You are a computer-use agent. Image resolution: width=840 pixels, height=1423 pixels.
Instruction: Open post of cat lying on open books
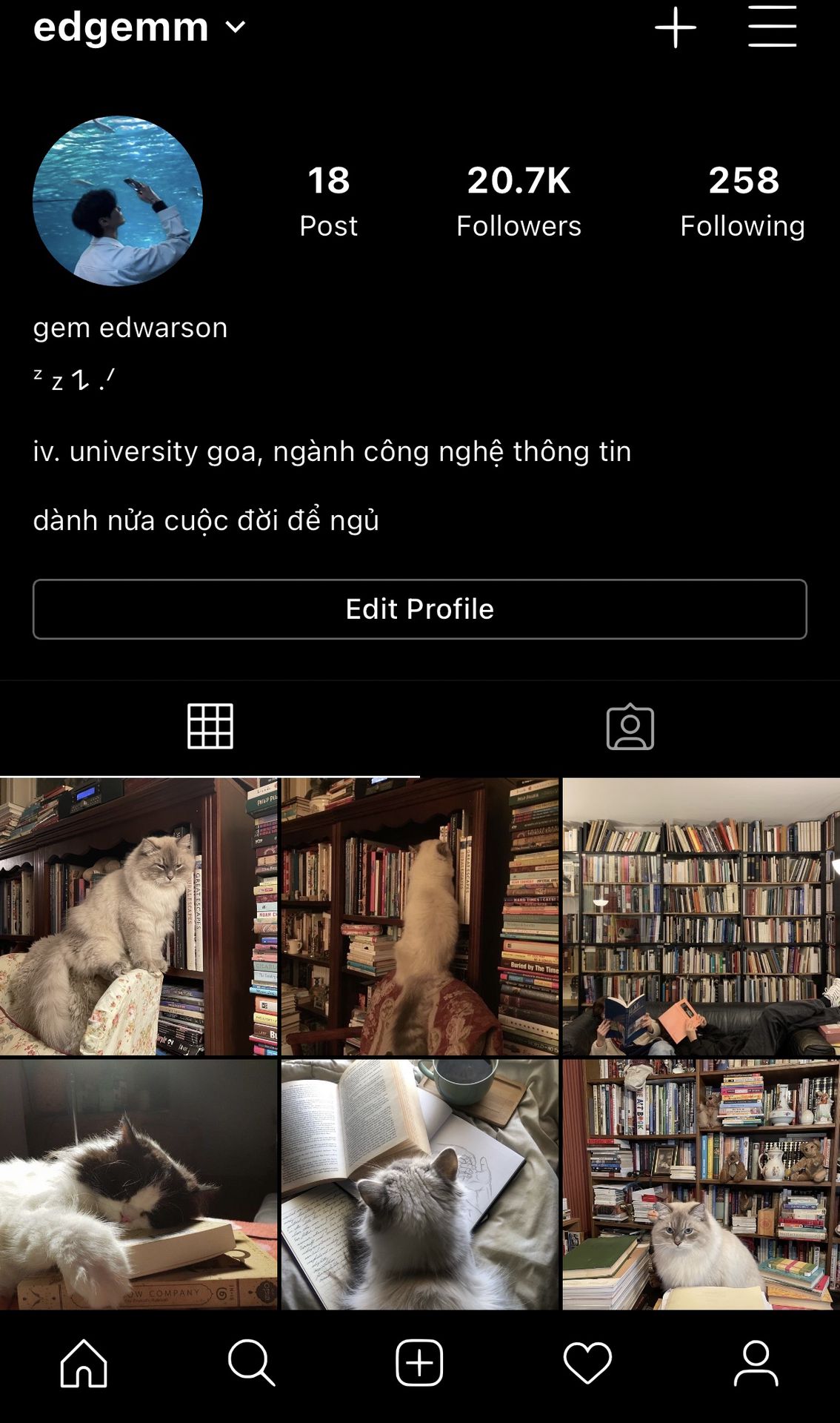[419, 1184]
